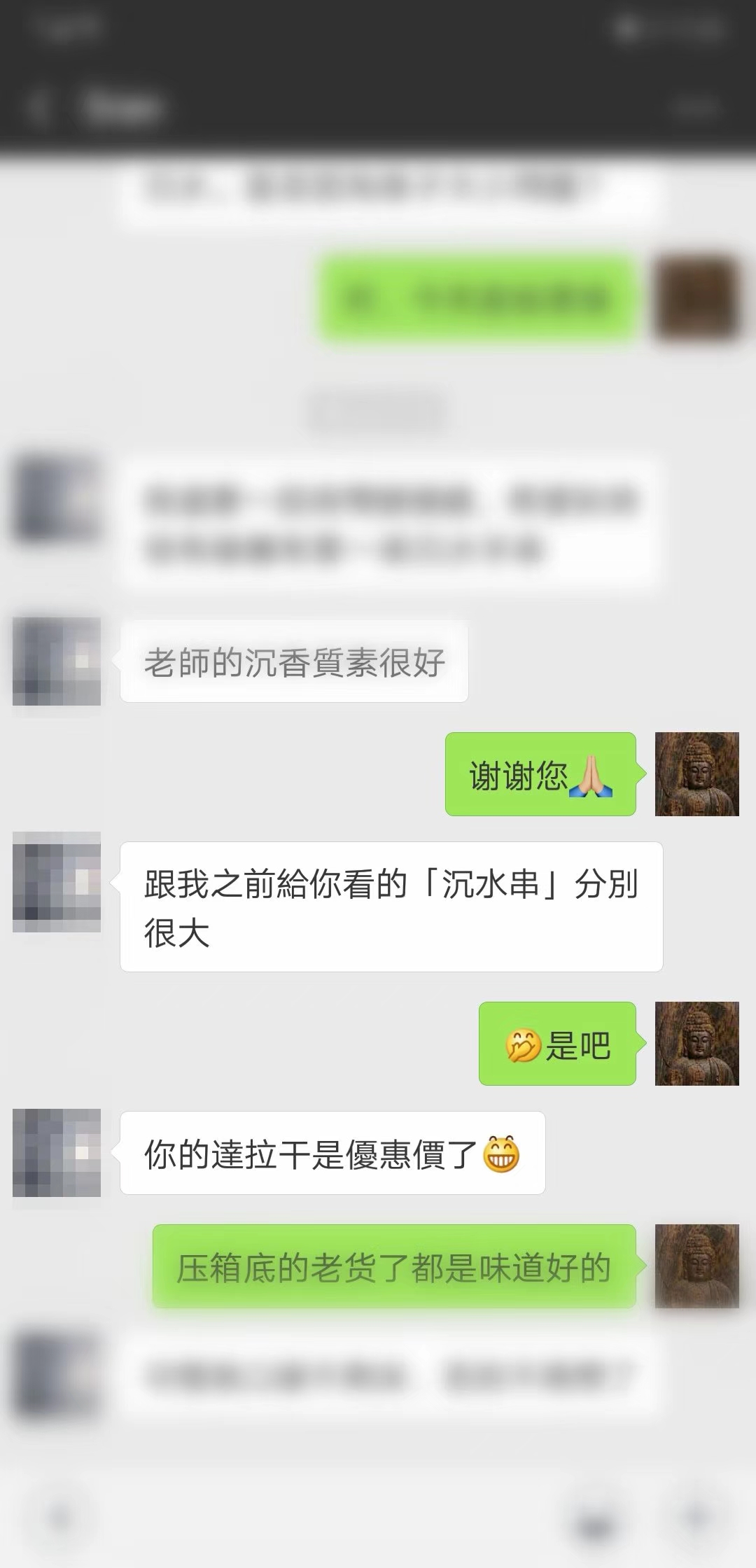Open contact avatar beside 老師的沉香質素很好
756x1568 pixels.
coord(57,661)
